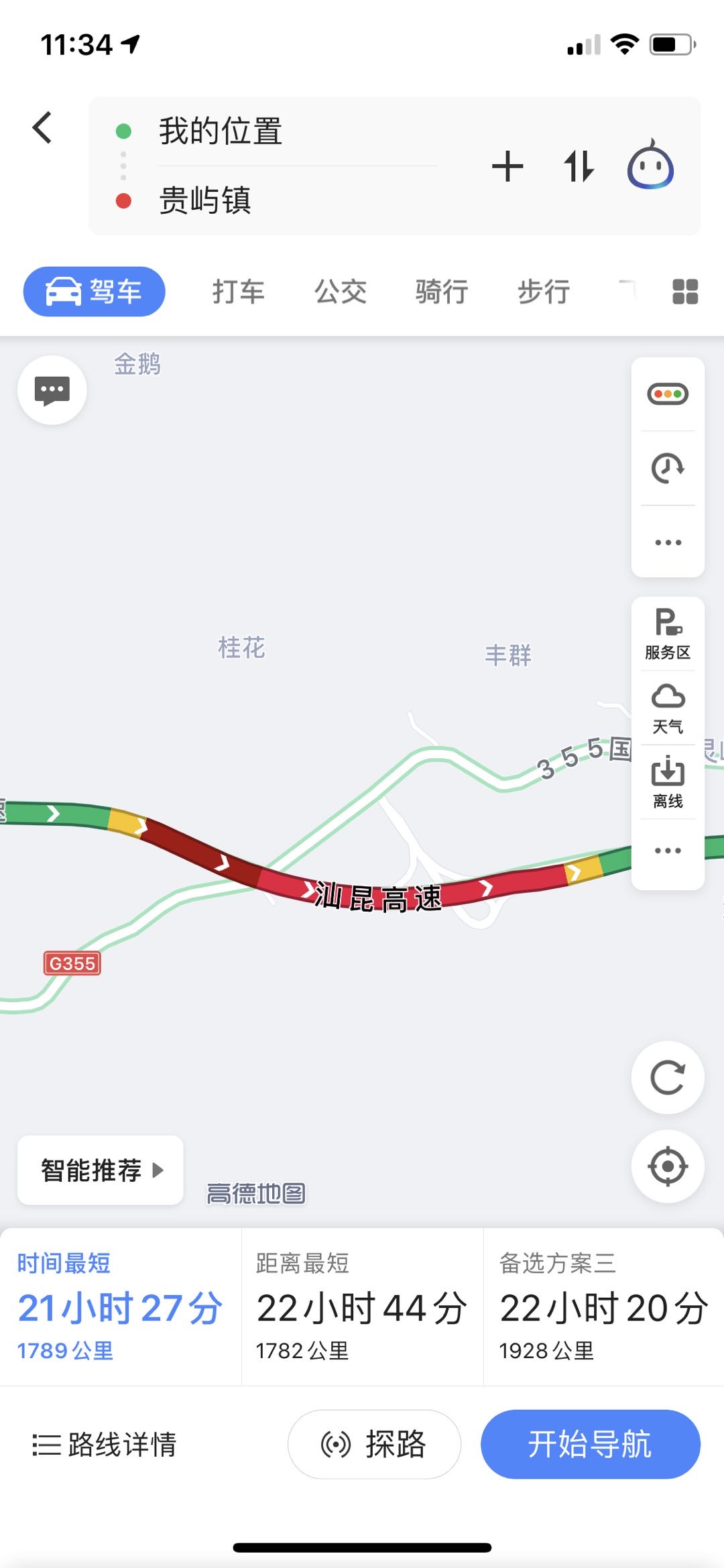The height and width of the screenshot is (1568, 724).
Task: Switch to the 公交 tab
Action: click(341, 292)
